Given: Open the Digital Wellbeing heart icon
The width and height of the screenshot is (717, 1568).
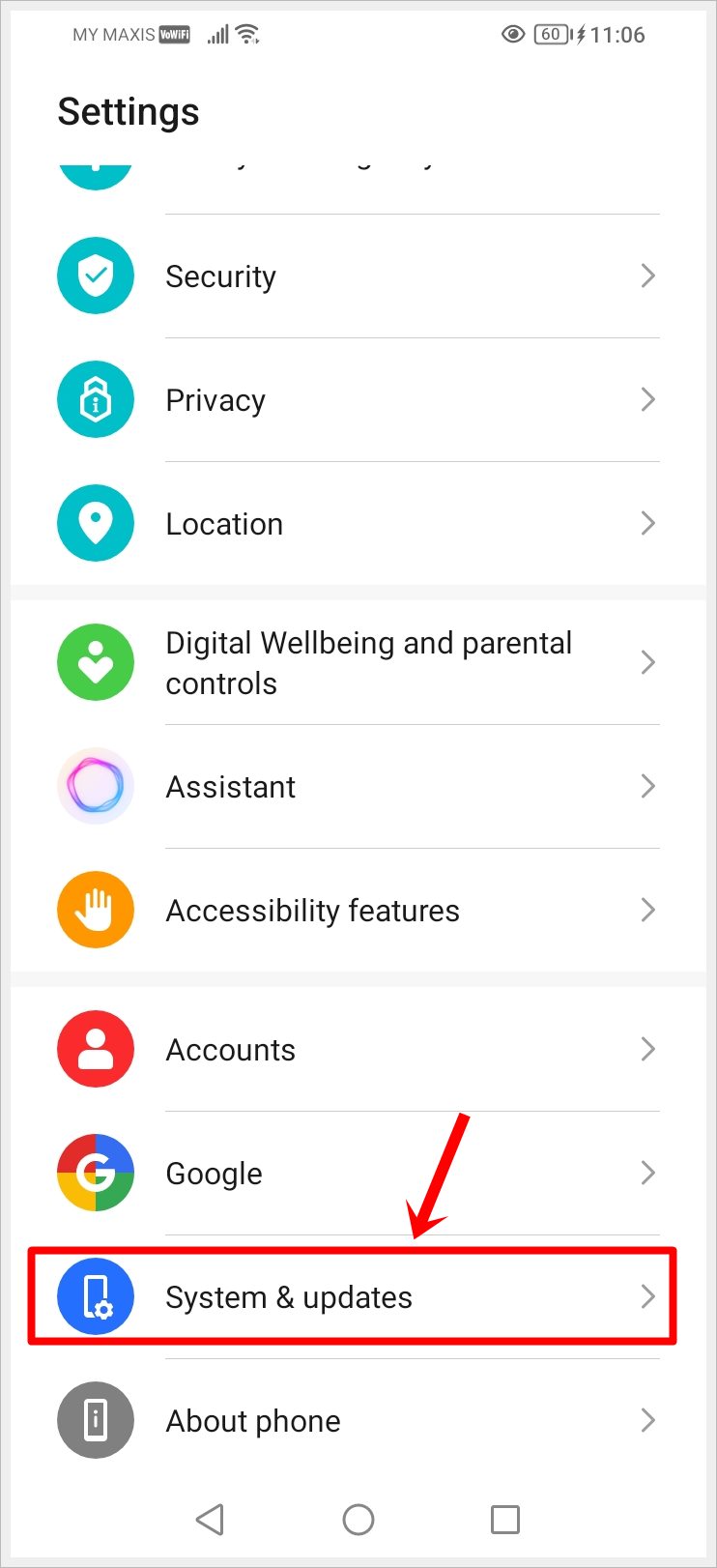Looking at the screenshot, I should coord(95,662).
